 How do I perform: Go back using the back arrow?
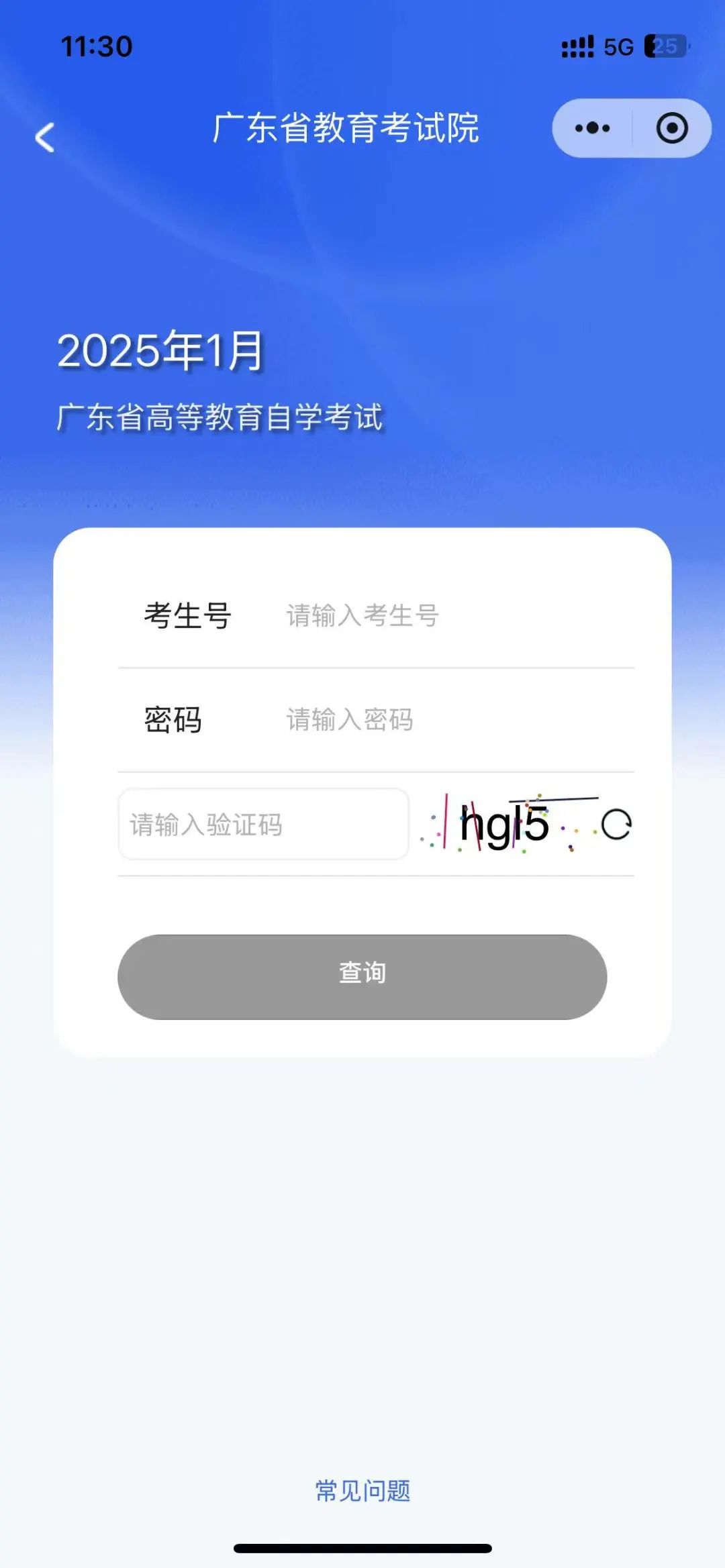(45, 138)
